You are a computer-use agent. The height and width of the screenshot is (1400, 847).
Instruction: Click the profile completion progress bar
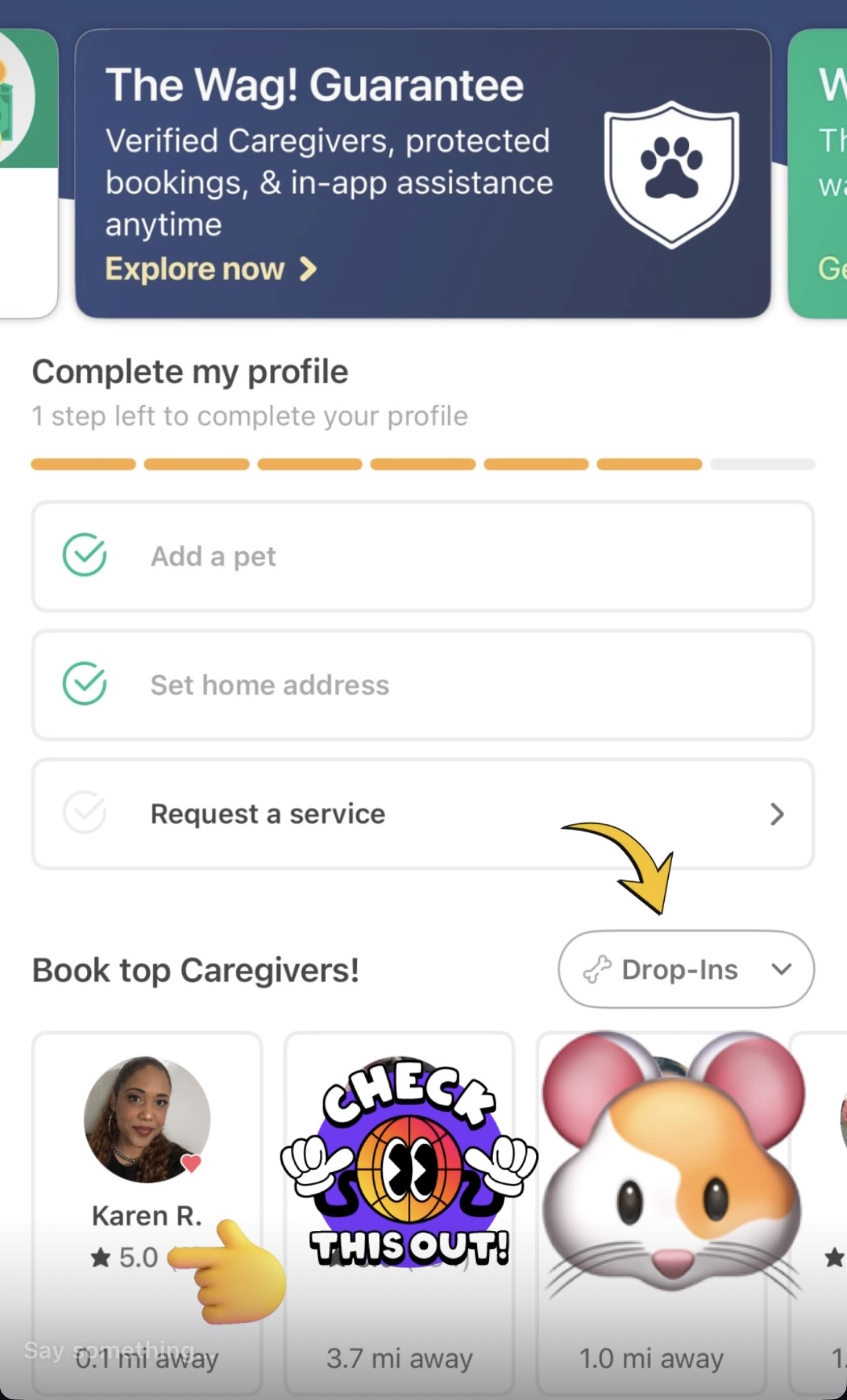[x=423, y=465]
